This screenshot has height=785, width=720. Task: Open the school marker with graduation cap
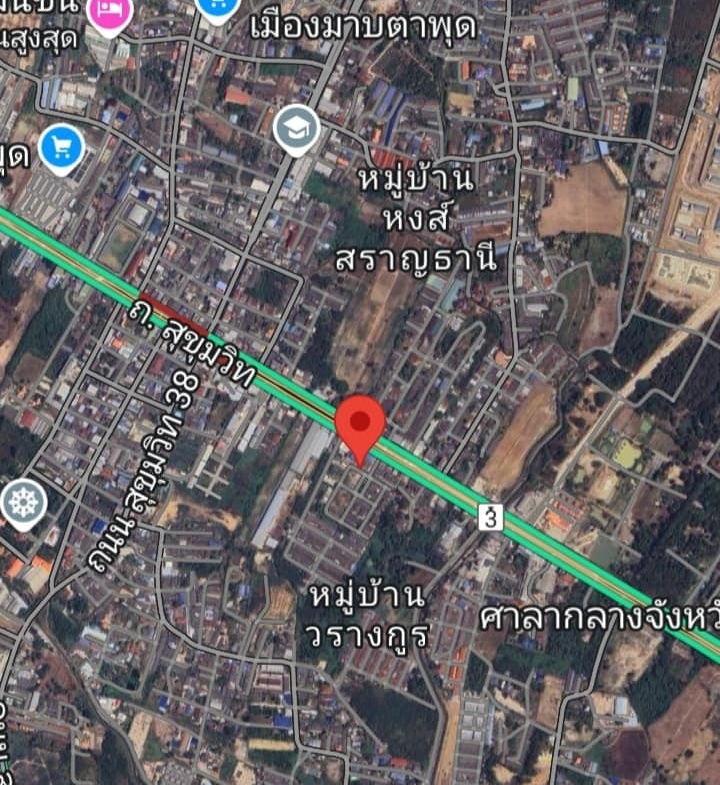297,128
